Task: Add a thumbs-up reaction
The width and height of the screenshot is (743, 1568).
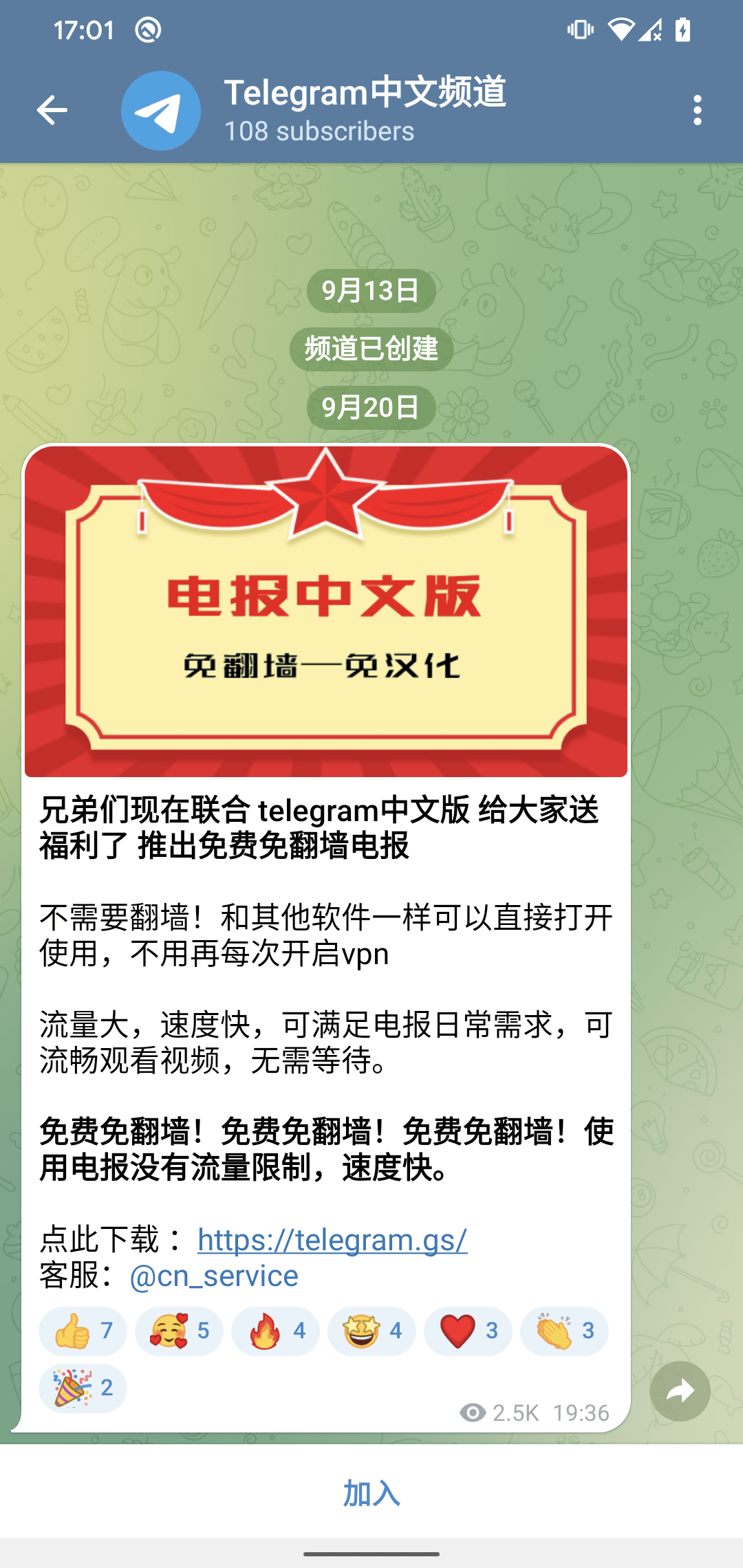Action: pos(83,1331)
